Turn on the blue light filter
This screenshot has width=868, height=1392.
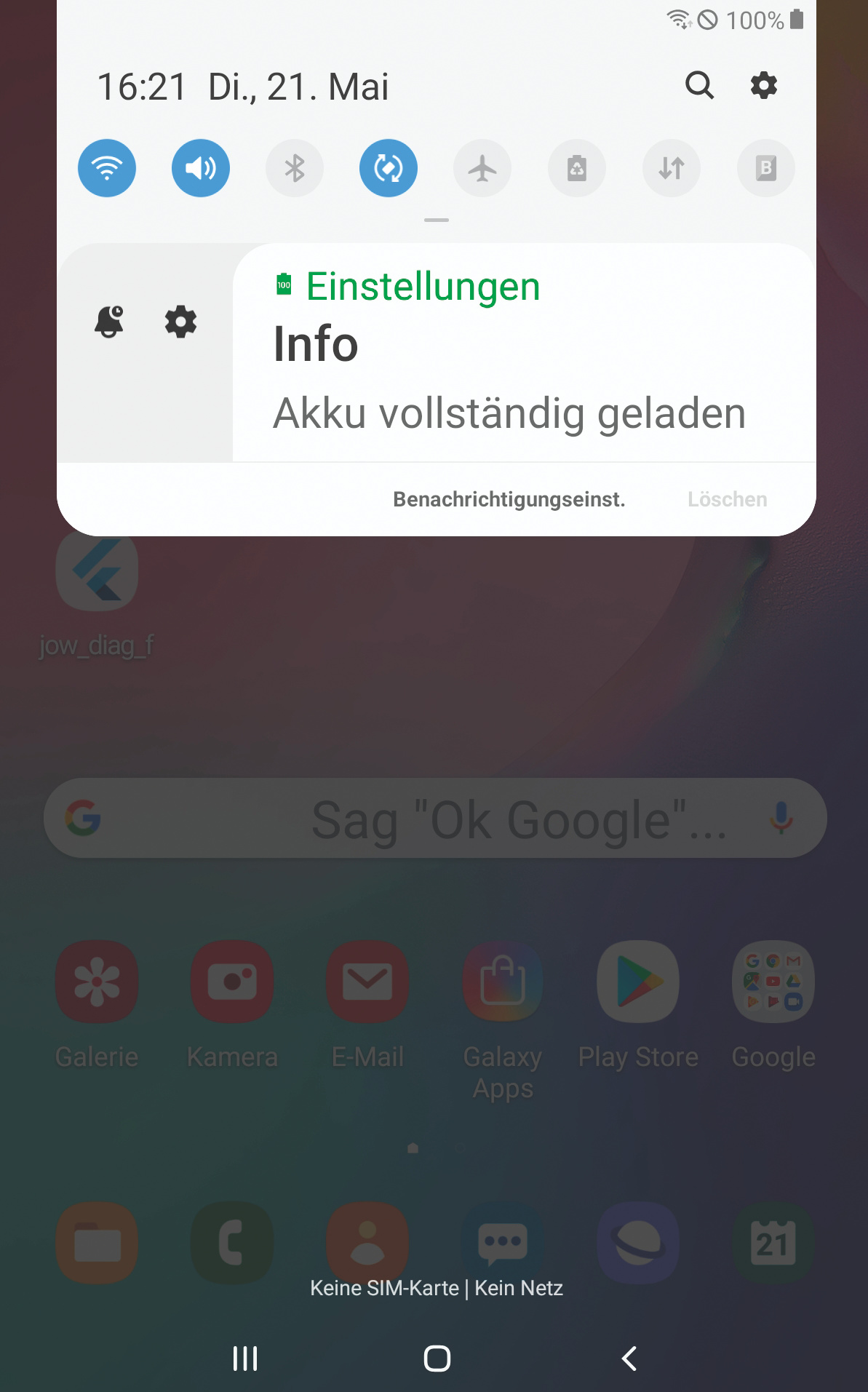pyautogui.click(x=765, y=168)
